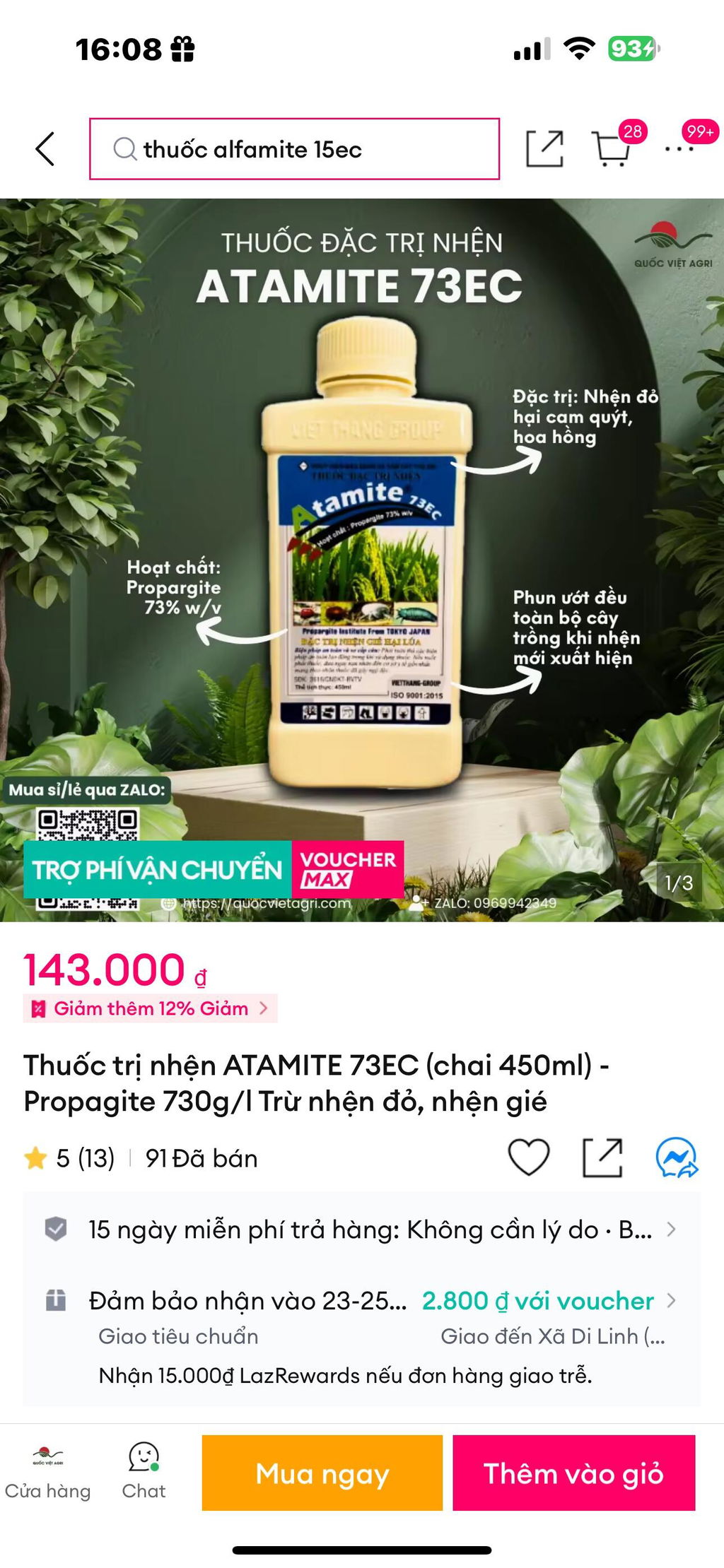This screenshot has height=1568, width=724.
Task: Start a Chat with the seller
Action: click(144, 1473)
